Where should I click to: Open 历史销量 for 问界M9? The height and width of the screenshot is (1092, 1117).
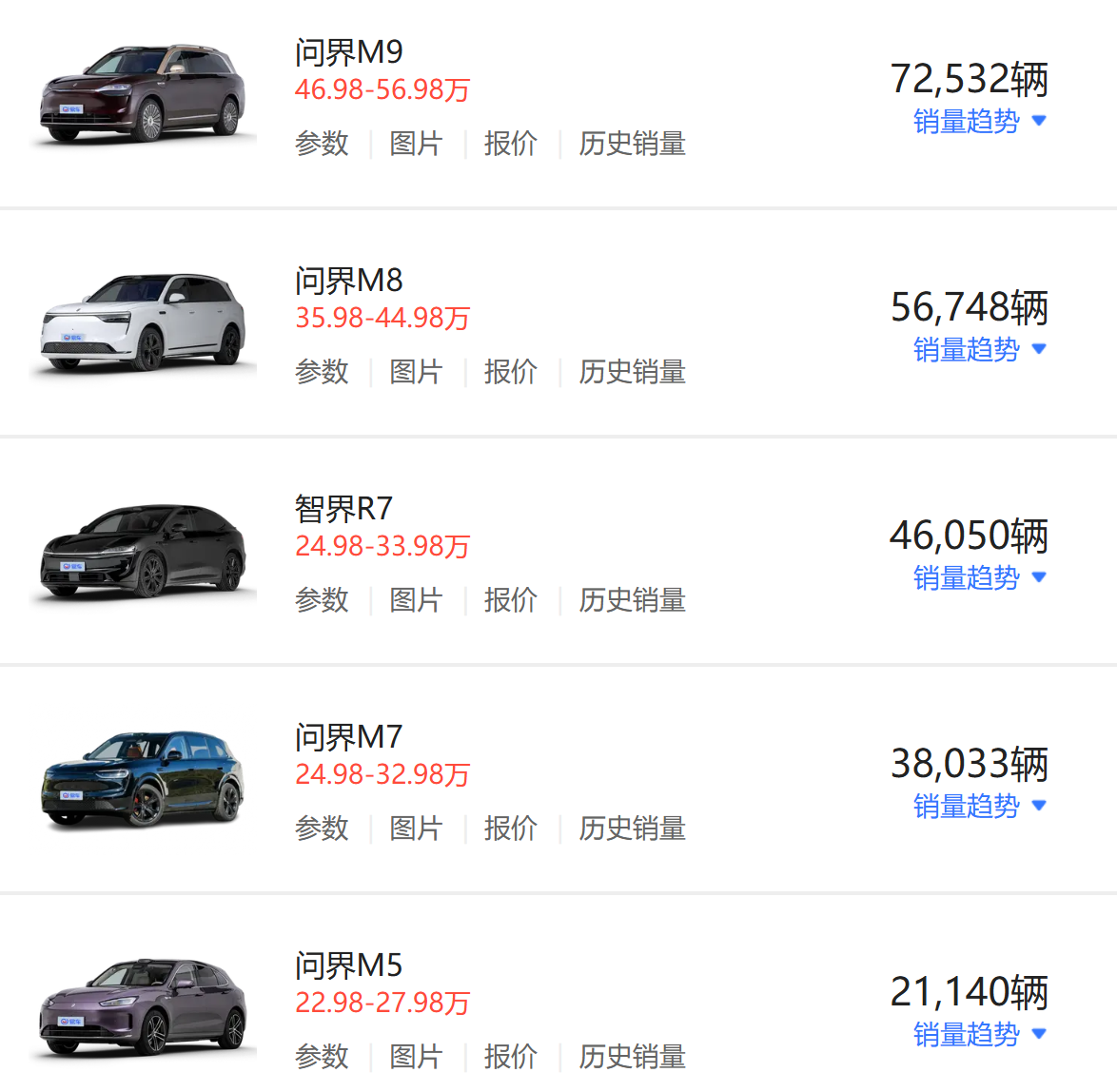point(632,144)
